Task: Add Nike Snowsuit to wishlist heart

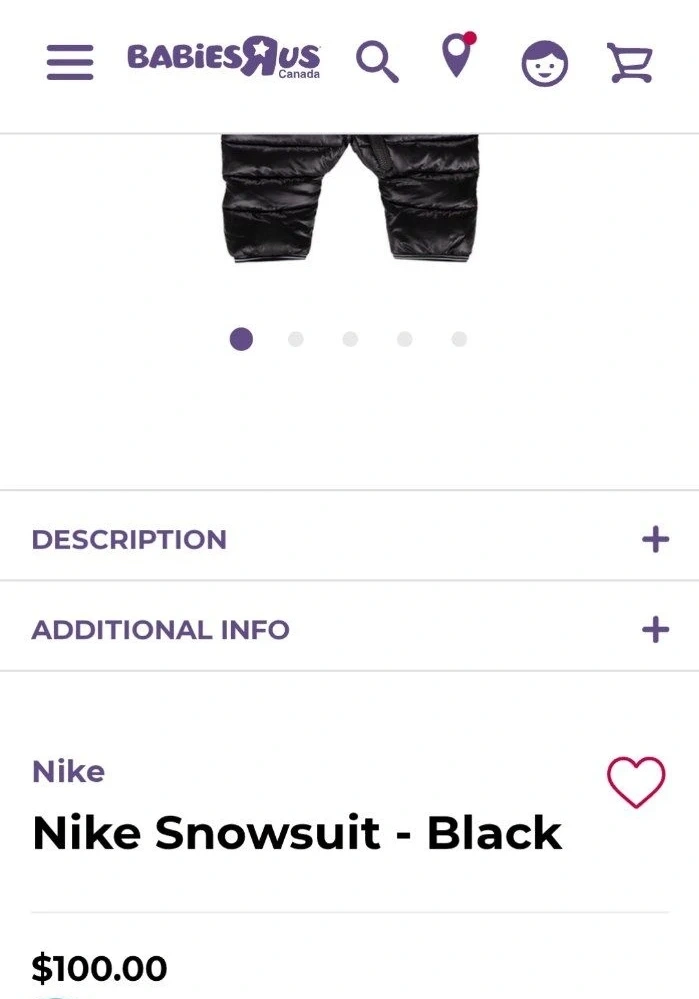Action: tap(636, 781)
